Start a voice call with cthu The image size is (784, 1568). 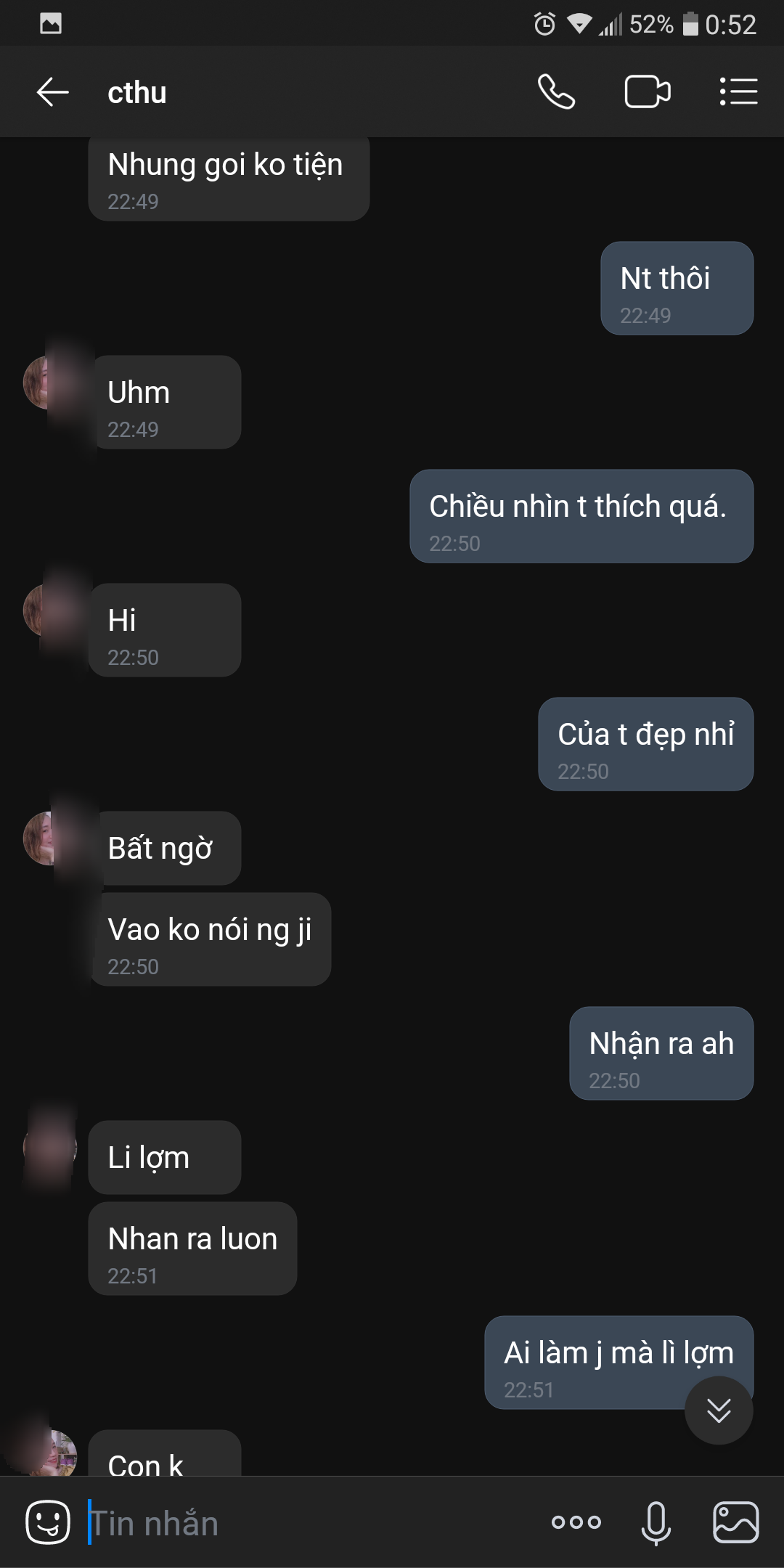556,92
